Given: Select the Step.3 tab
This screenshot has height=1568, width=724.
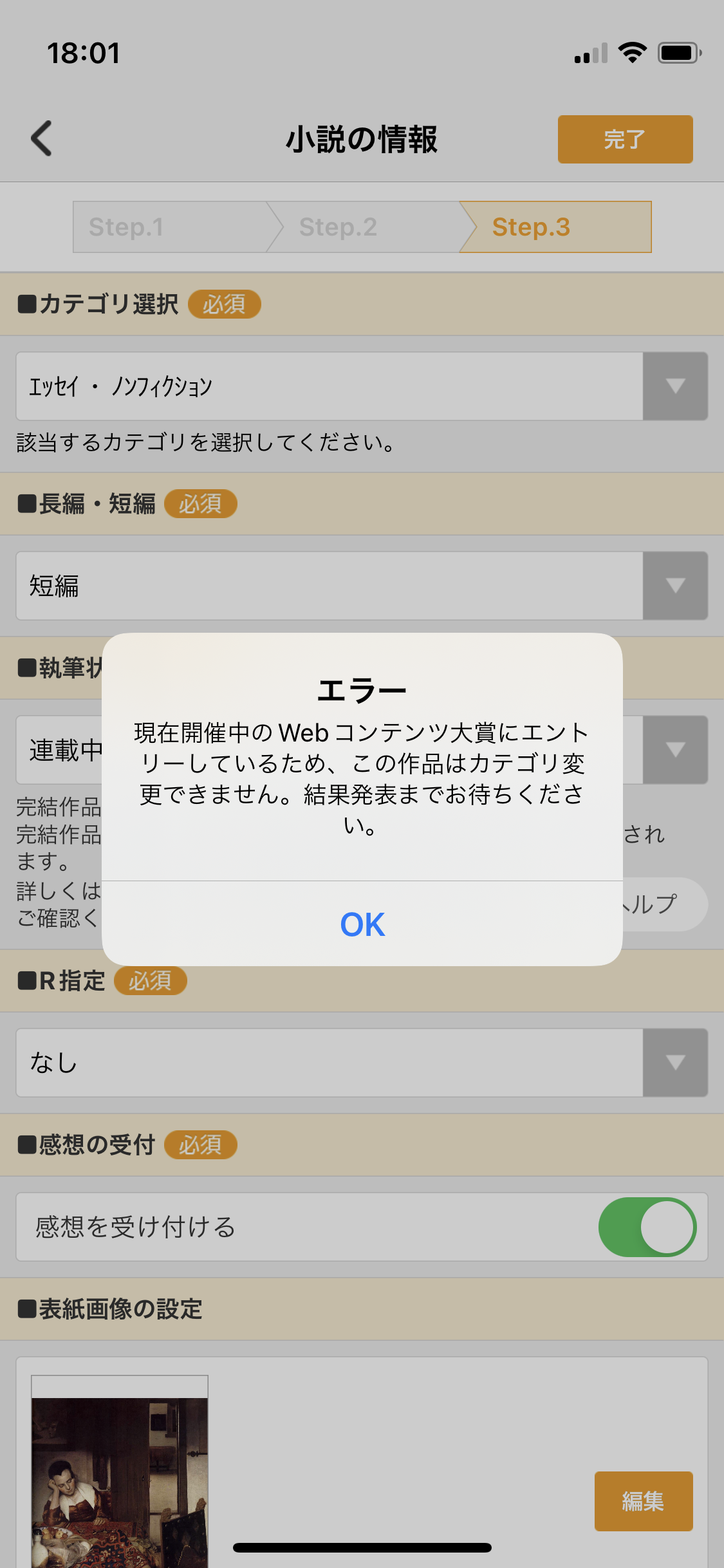Looking at the screenshot, I should pyautogui.click(x=555, y=227).
